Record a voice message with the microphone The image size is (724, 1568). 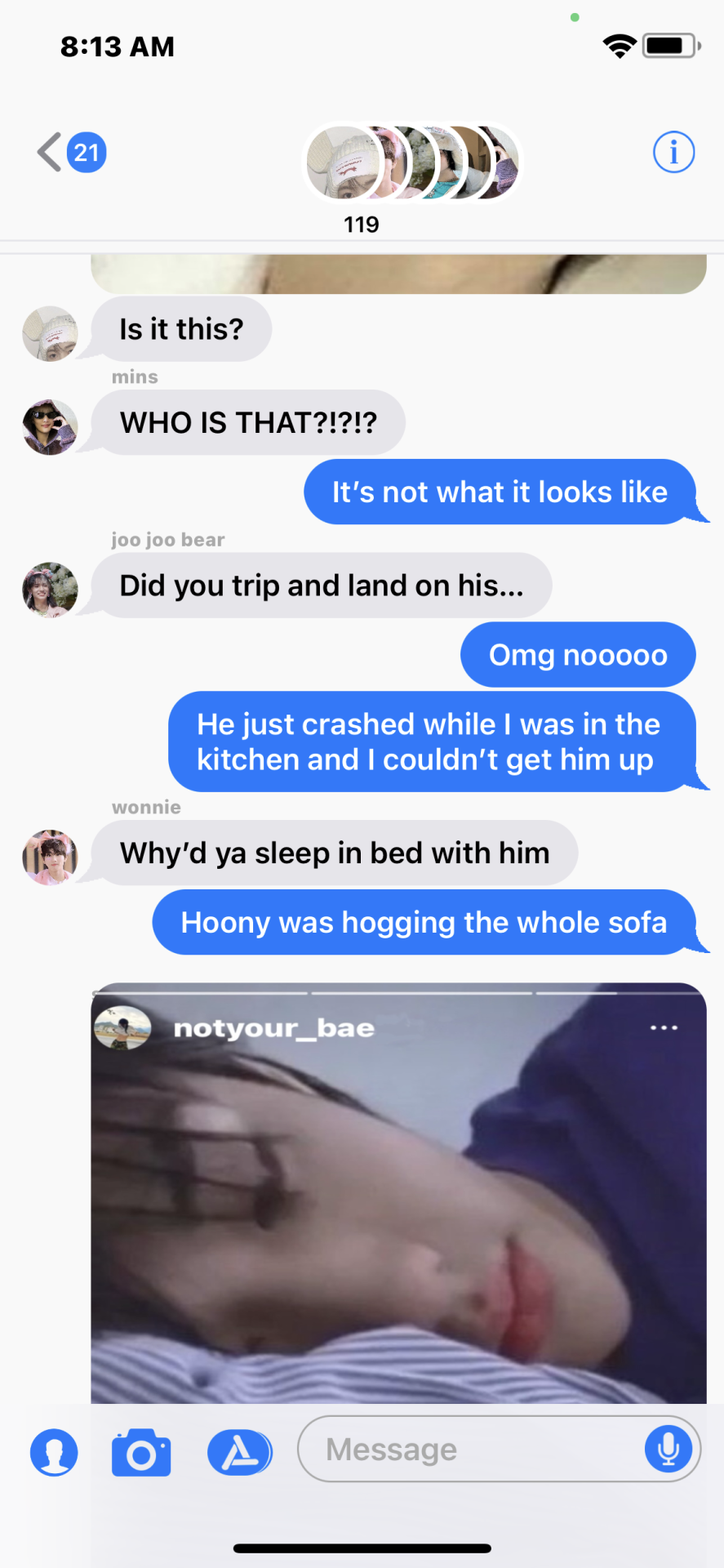pos(668,1450)
